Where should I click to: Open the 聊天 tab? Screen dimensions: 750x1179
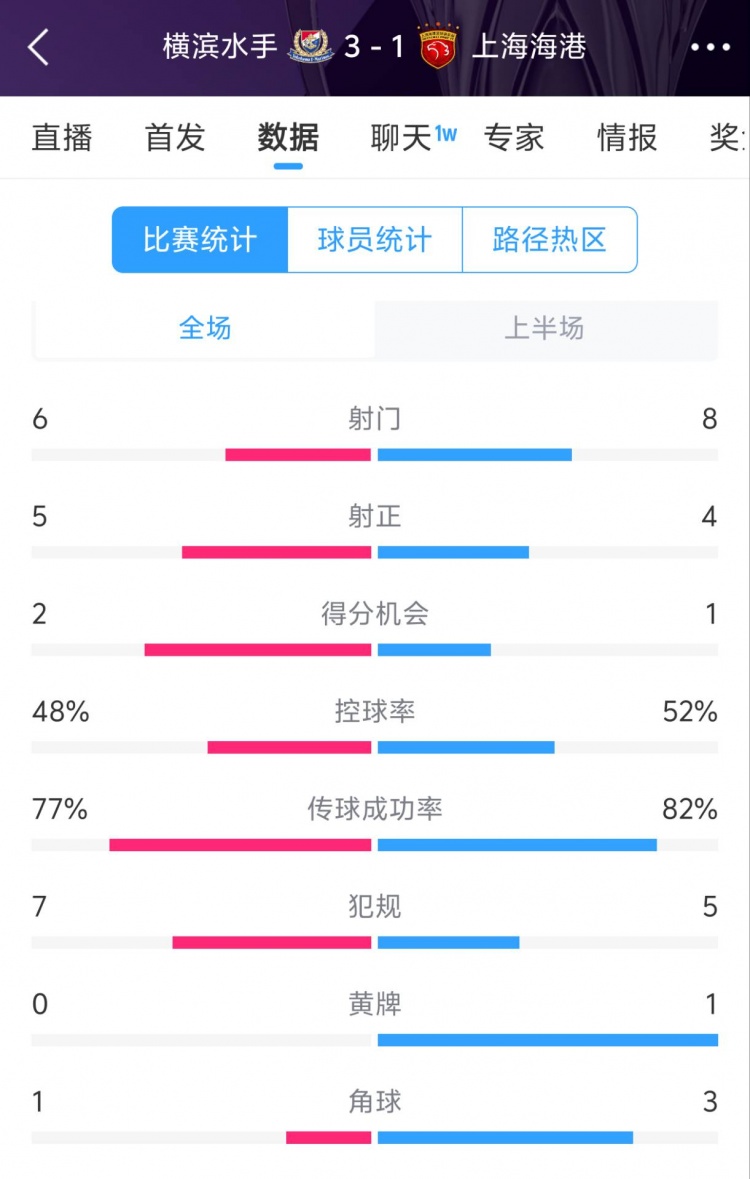403,137
